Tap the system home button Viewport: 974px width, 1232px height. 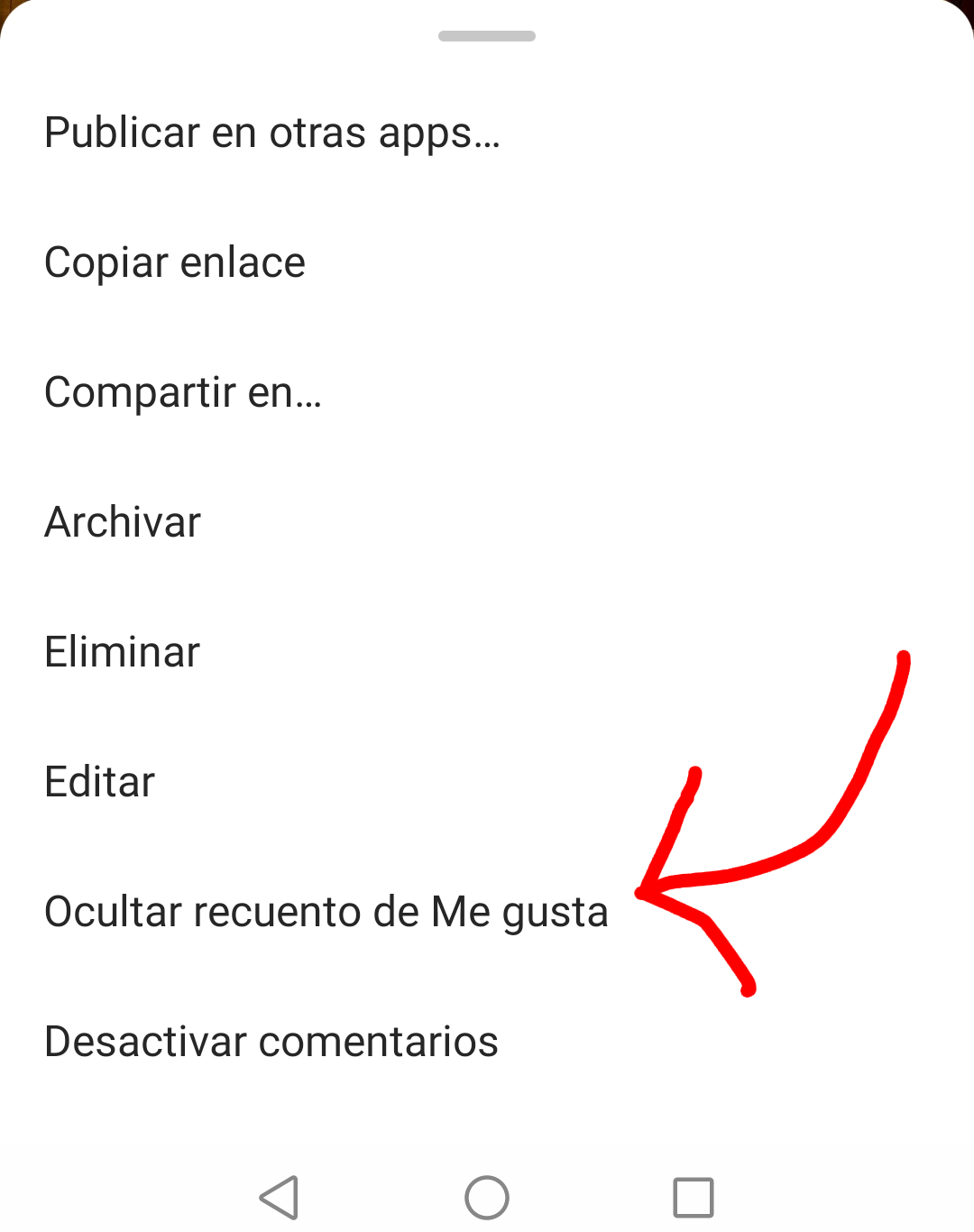click(x=487, y=1198)
